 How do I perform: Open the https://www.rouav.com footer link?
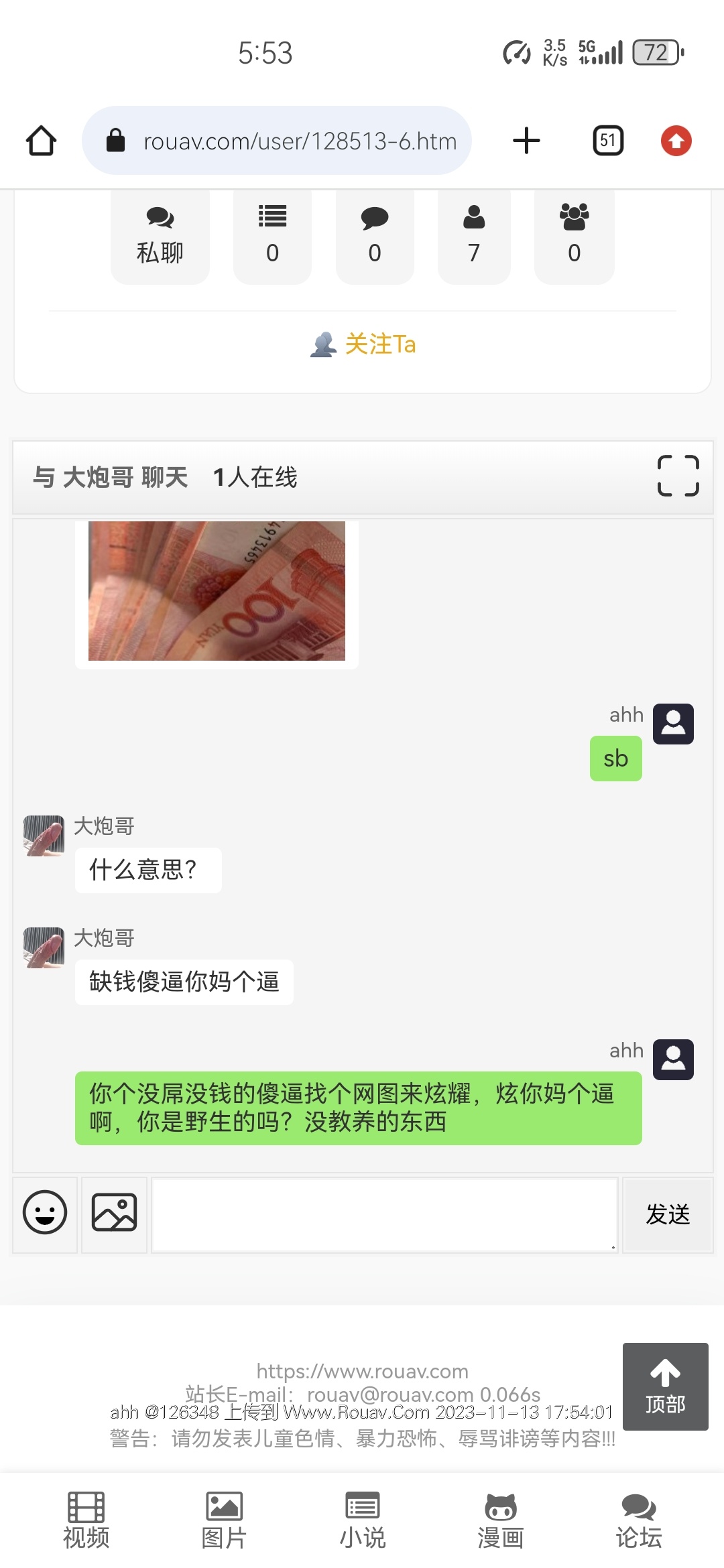(x=362, y=1371)
